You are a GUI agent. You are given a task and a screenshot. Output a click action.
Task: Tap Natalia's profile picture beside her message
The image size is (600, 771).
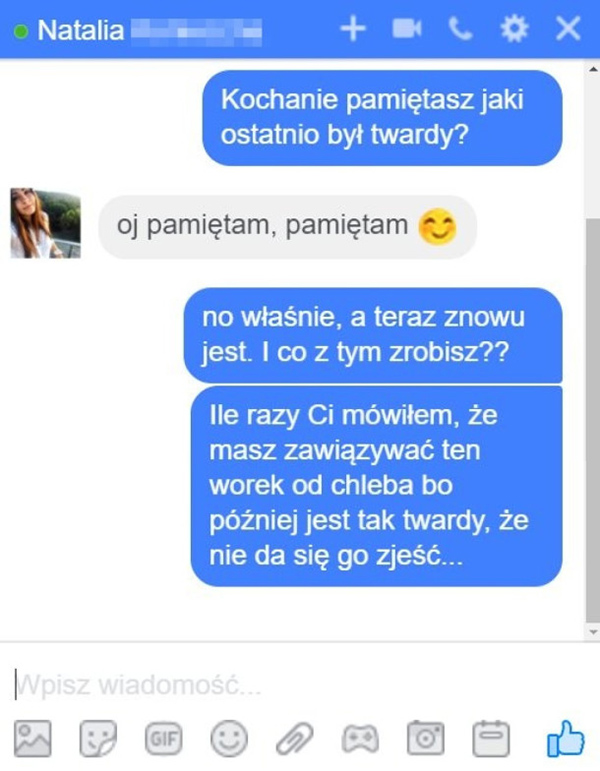click(45, 222)
